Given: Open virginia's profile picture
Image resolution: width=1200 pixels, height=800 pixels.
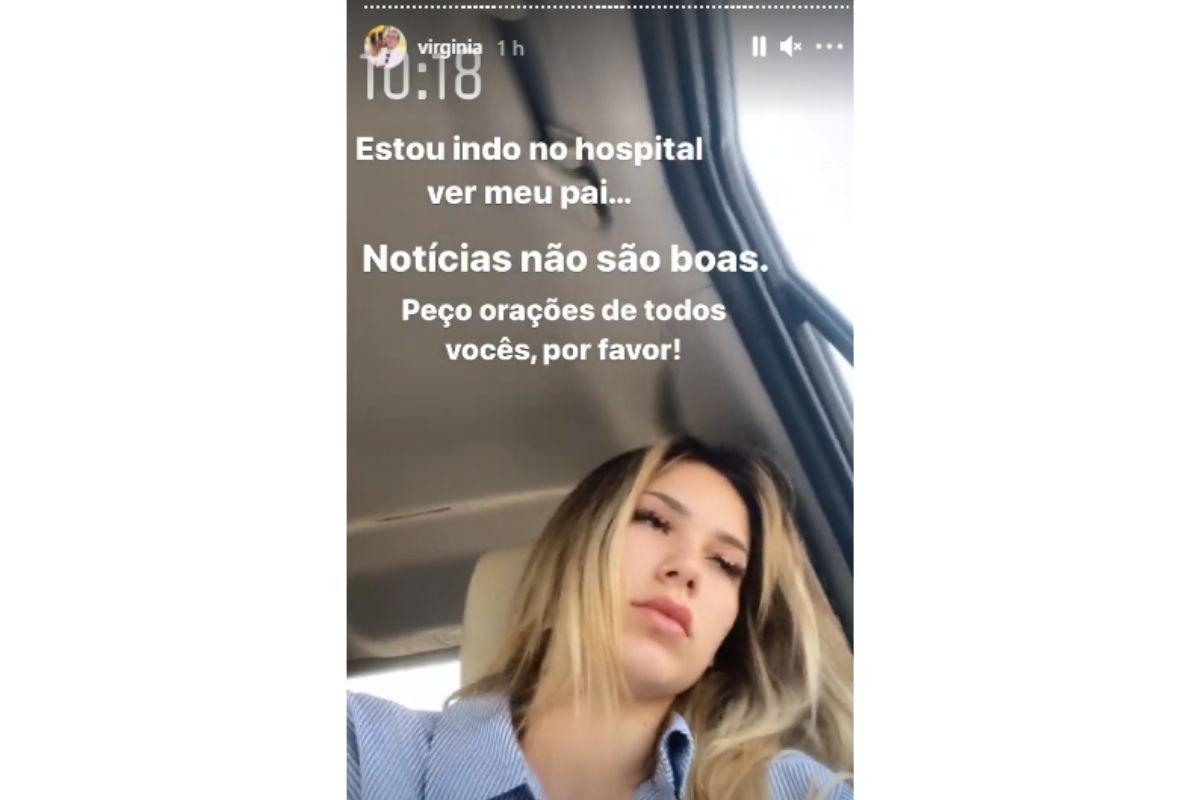Looking at the screenshot, I should [385, 46].
